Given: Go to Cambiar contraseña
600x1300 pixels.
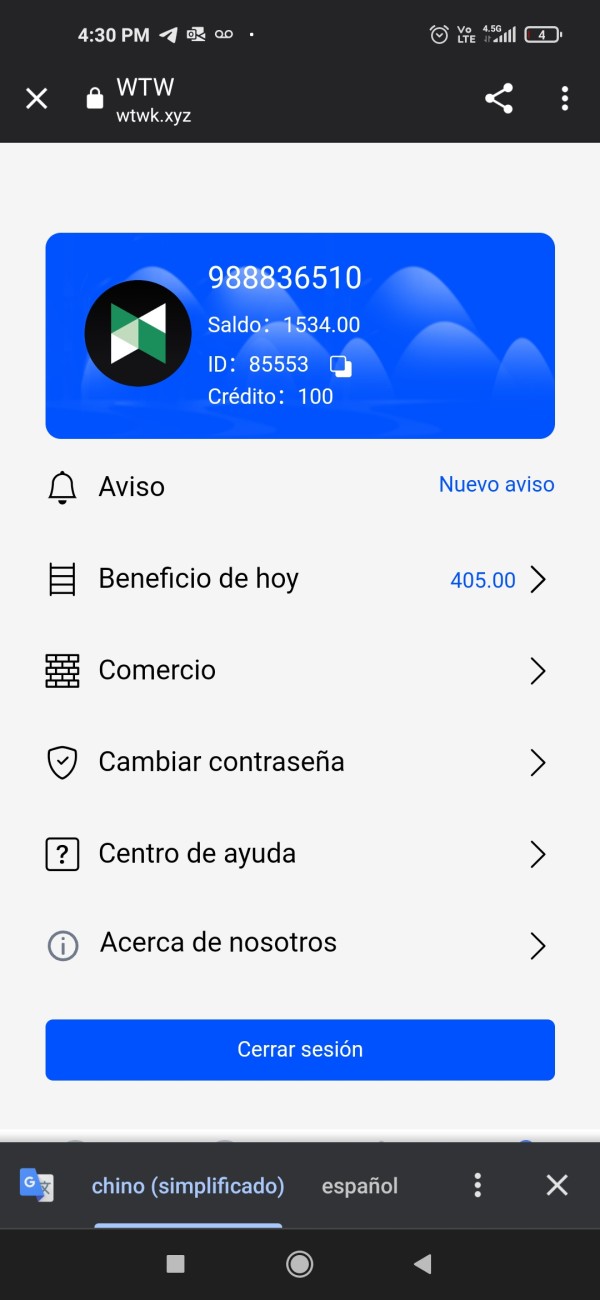Looking at the screenshot, I should tap(300, 762).
